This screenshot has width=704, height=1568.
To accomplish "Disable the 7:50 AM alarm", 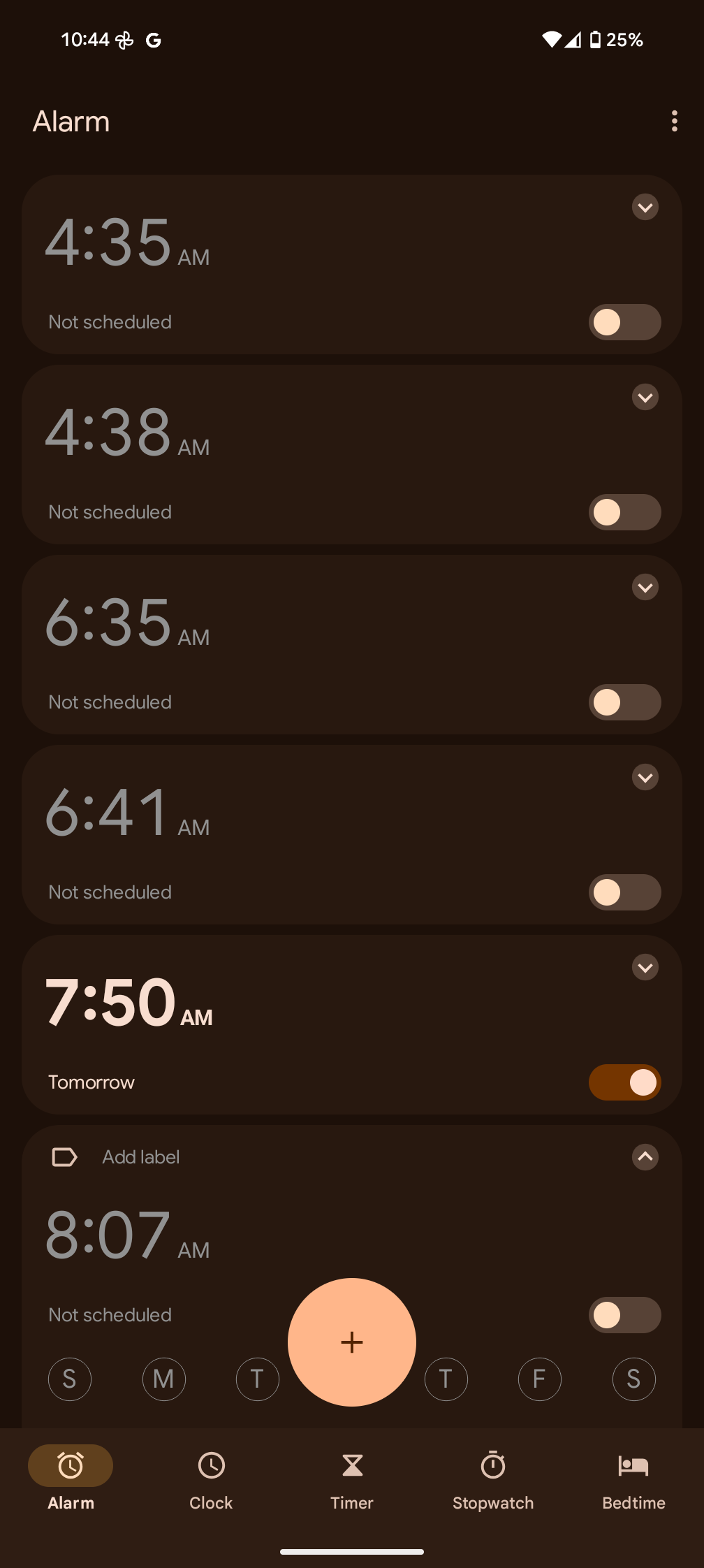I will coord(624,1082).
